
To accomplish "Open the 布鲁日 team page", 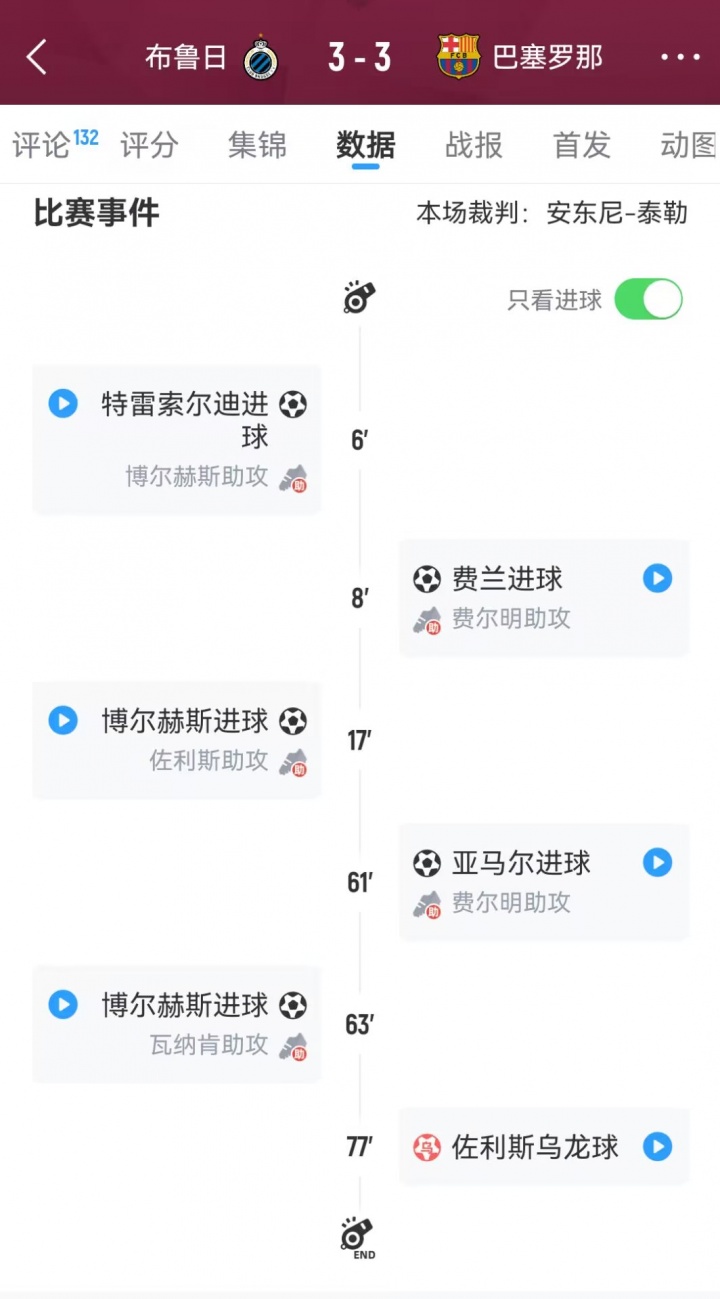I will tap(211, 57).
